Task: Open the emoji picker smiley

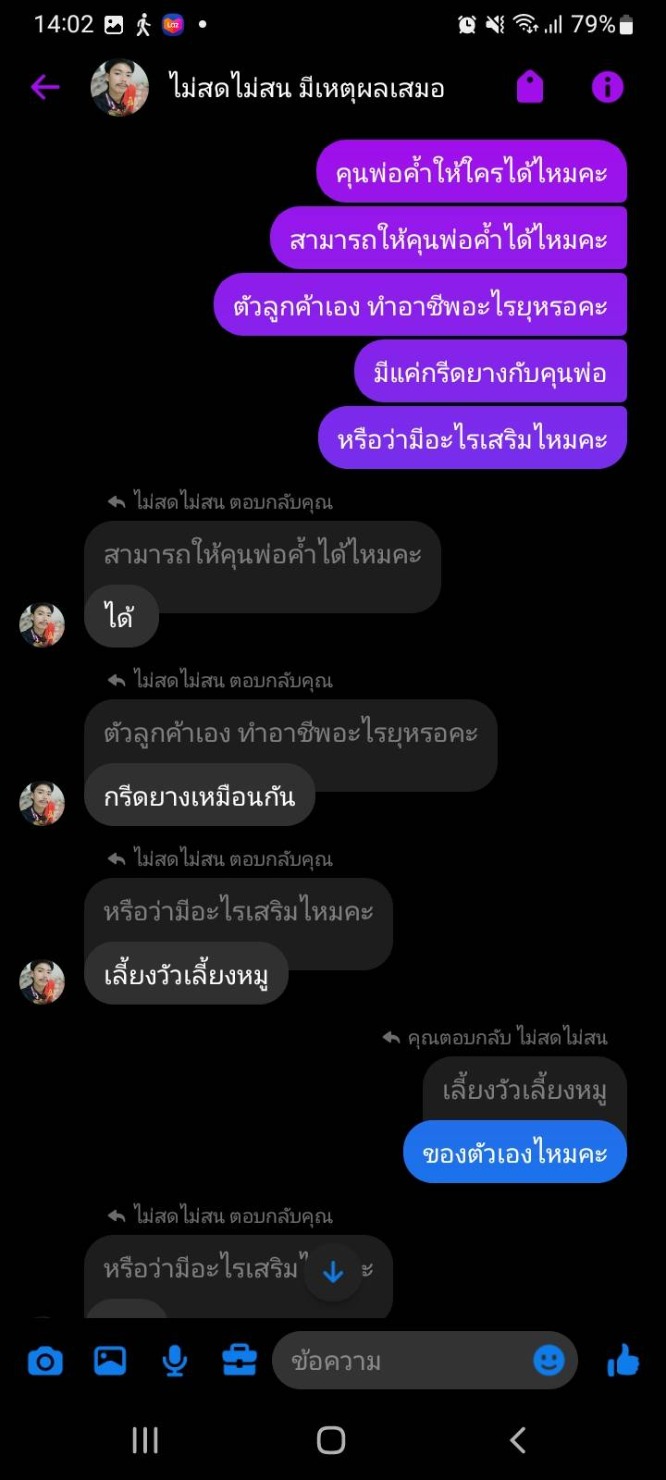Action: click(548, 1360)
